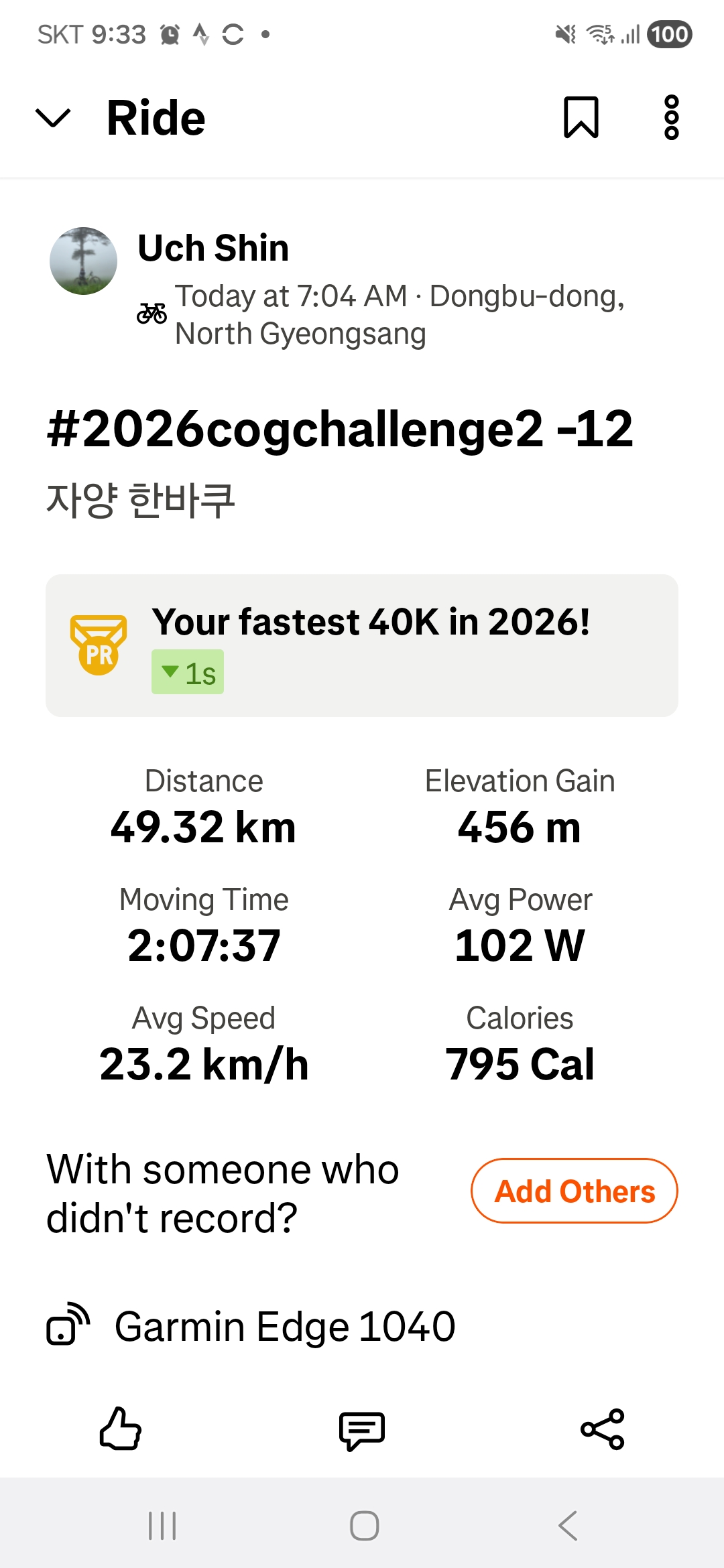Open comments on this ride
724x1568 pixels.
pyautogui.click(x=362, y=1431)
